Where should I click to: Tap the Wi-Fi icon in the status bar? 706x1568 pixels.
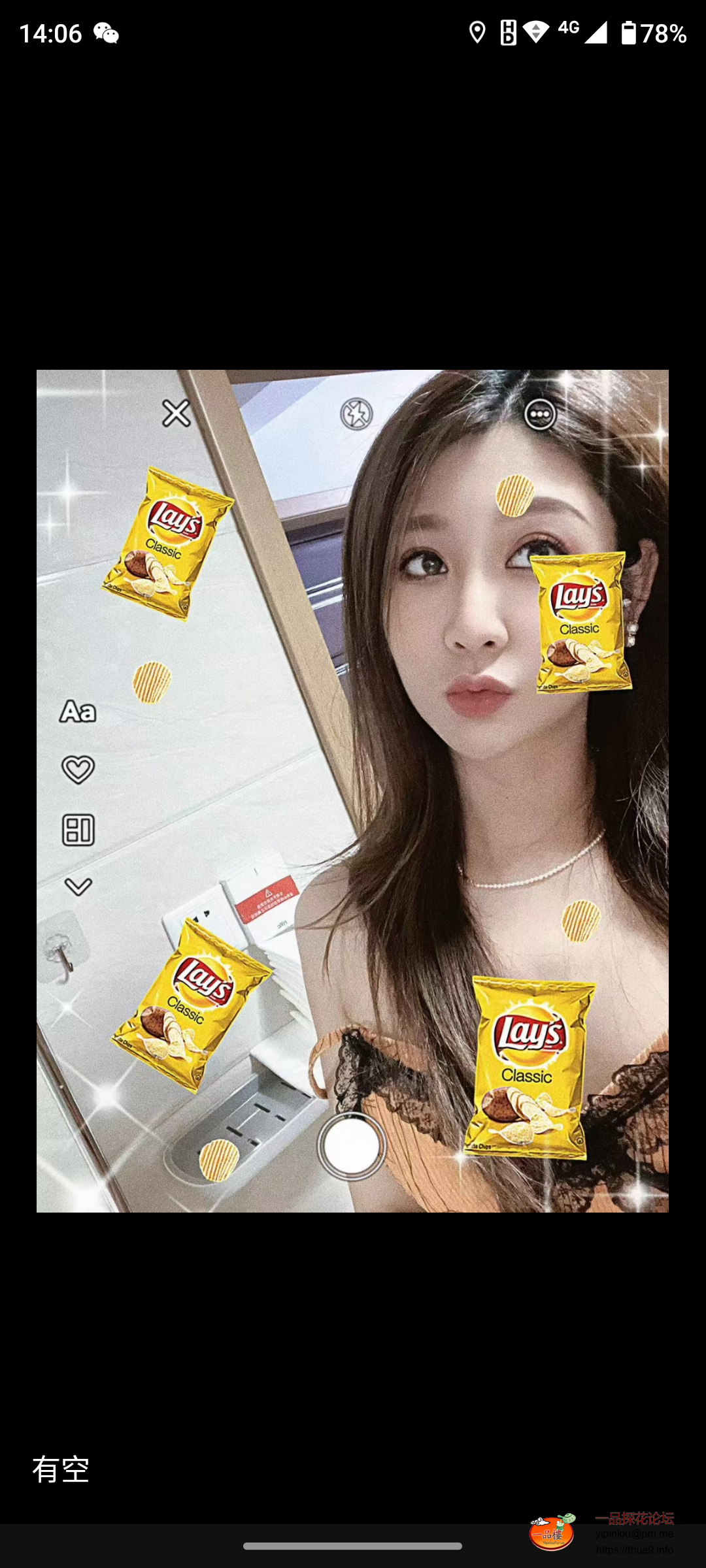(536, 32)
